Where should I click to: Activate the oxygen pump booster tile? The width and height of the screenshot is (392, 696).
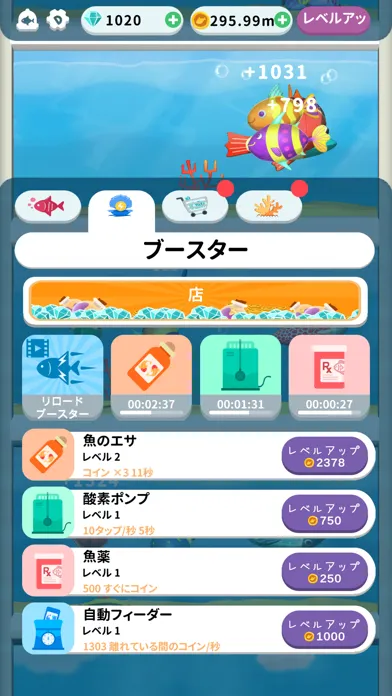point(240,377)
